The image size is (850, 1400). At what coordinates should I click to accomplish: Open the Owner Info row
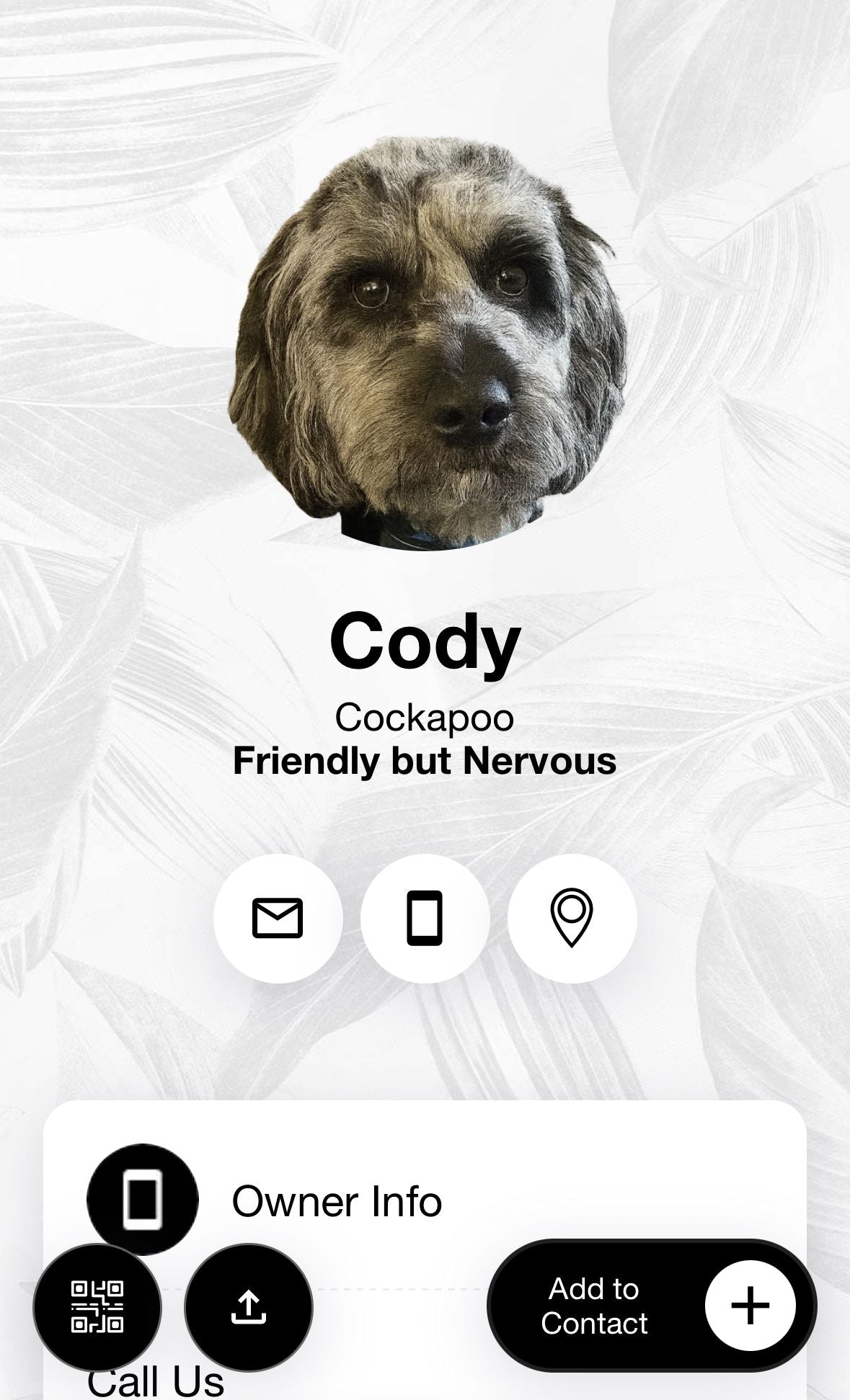point(336,1200)
